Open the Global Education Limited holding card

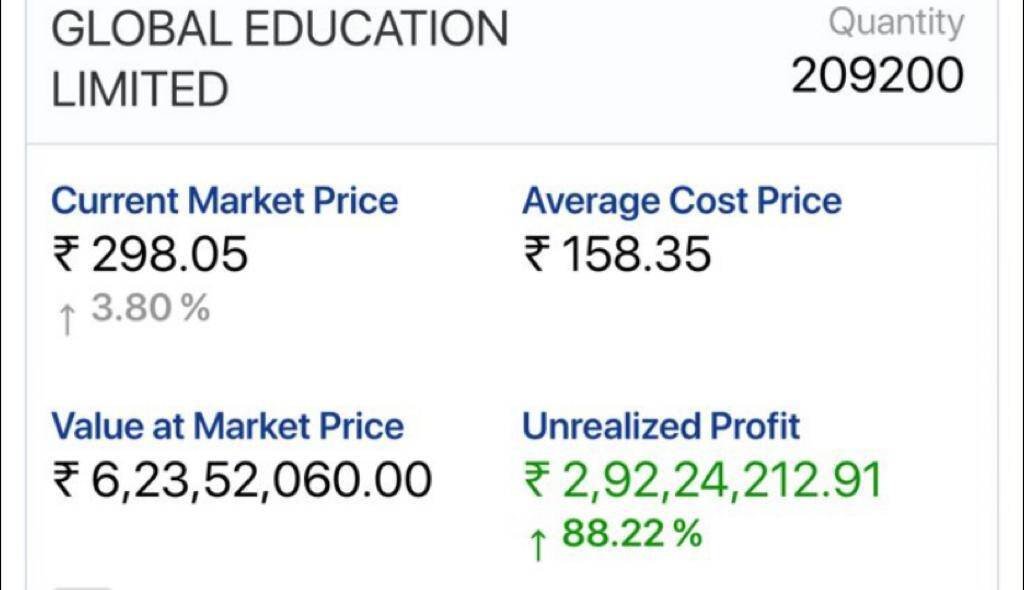click(x=280, y=58)
